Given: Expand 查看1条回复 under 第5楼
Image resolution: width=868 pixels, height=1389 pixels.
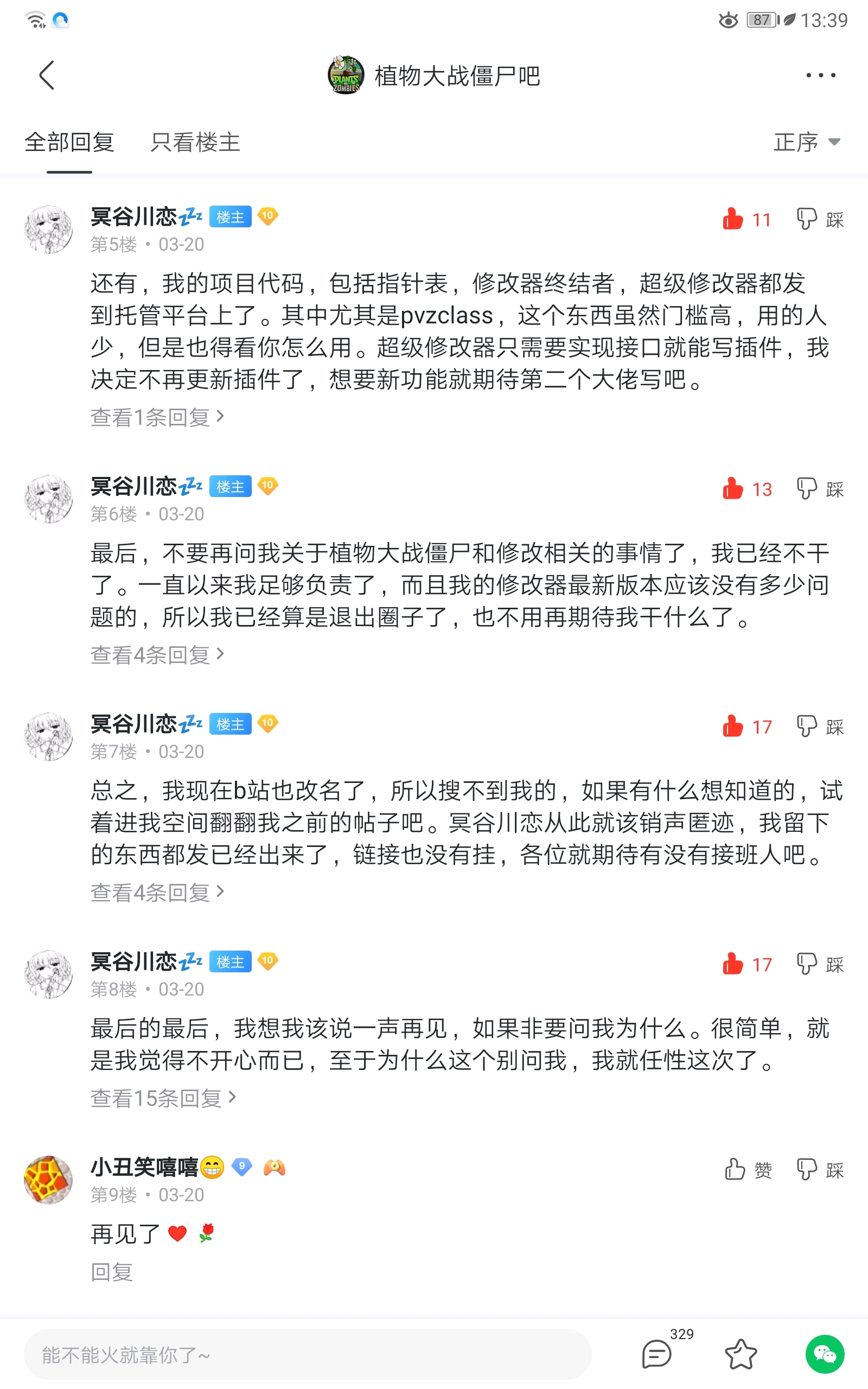Looking at the screenshot, I should pyautogui.click(x=157, y=417).
